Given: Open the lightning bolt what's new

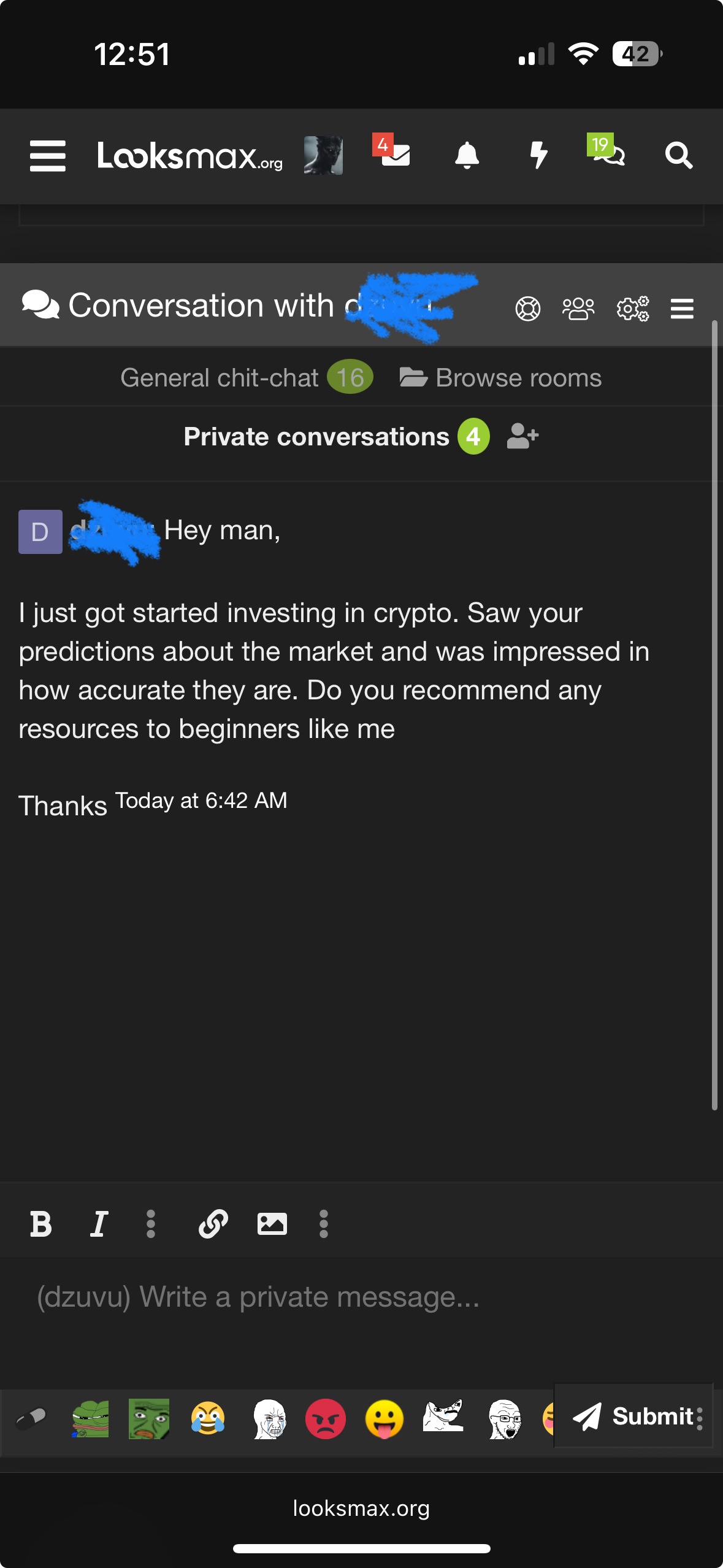Looking at the screenshot, I should (x=538, y=156).
